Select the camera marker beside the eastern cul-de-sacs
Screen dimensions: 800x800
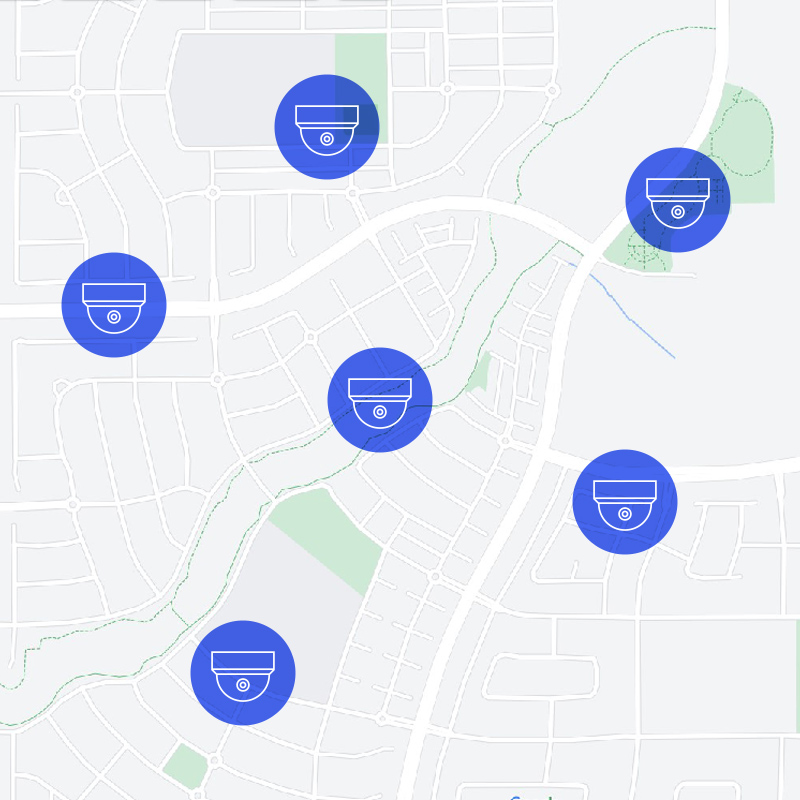625,502
